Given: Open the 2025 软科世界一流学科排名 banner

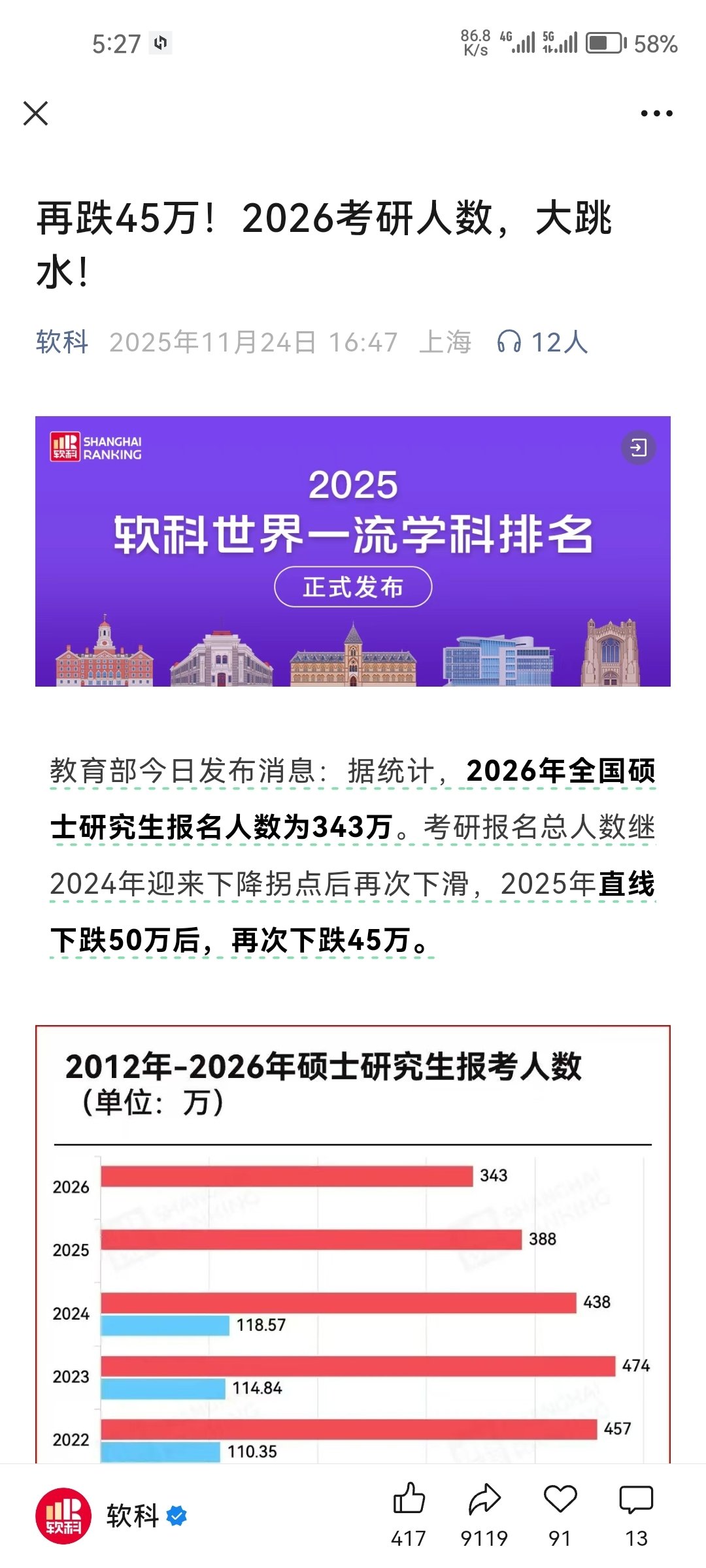Looking at the screenshot, I should click(x=353, y=551).
